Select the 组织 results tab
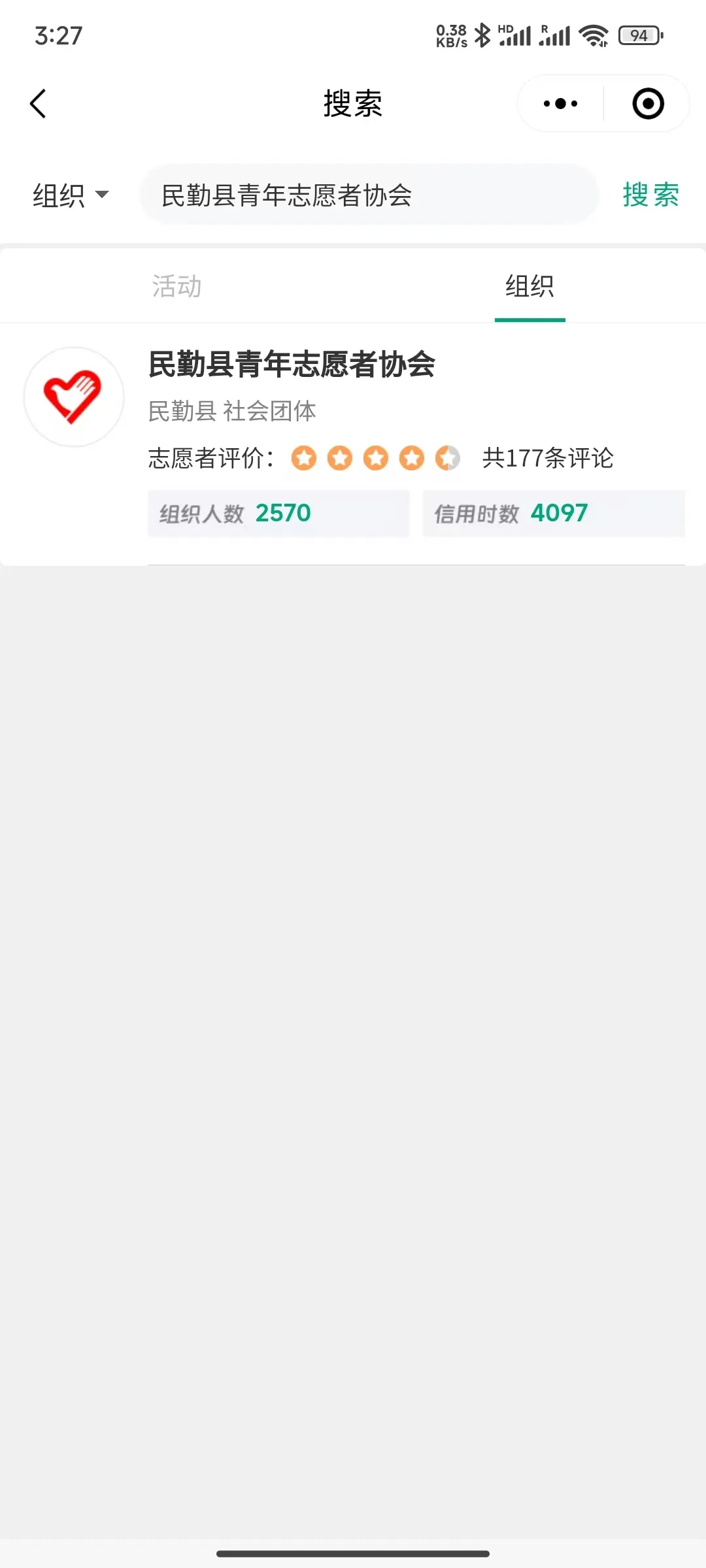706x1568 pixels. tap(529, 286)
